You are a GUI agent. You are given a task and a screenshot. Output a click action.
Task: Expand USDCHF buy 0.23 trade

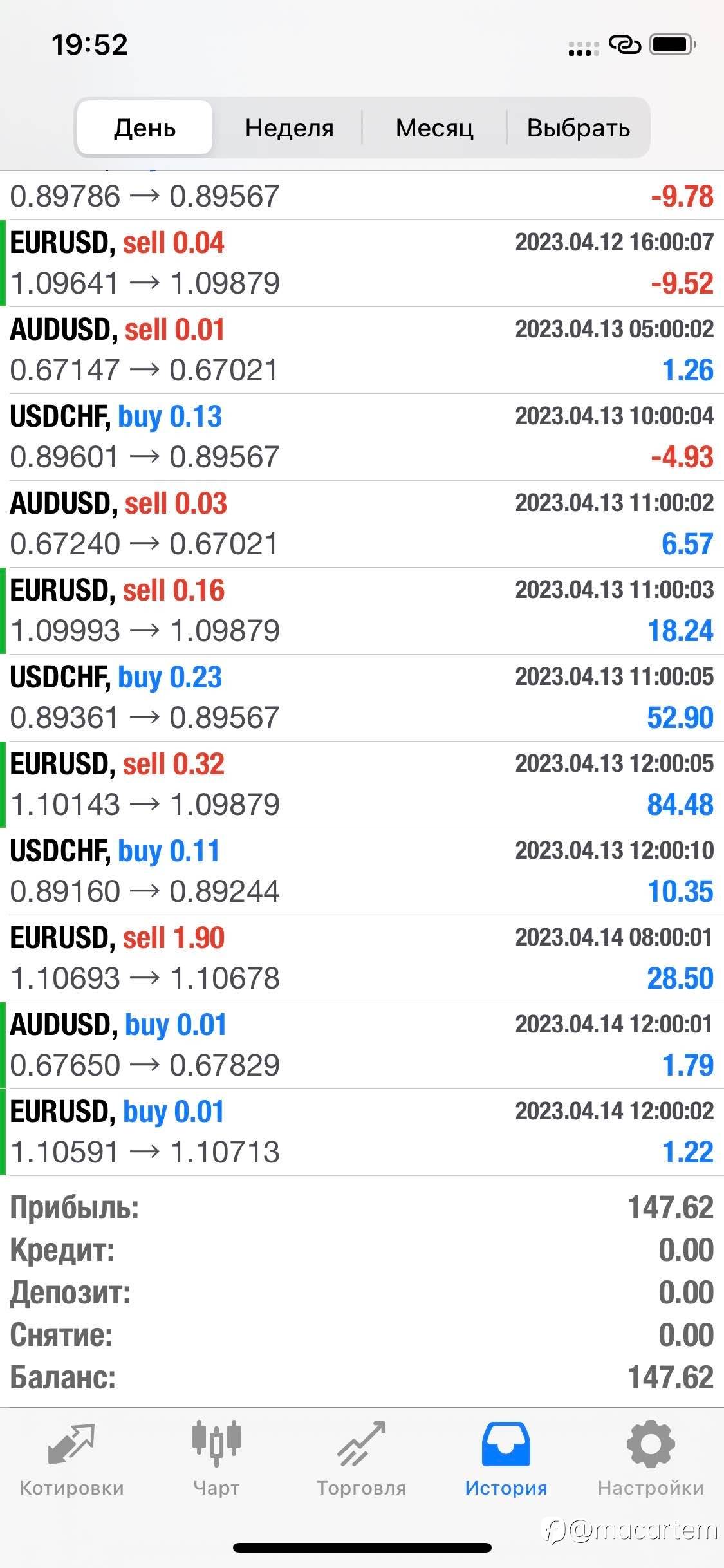click(362, 698)
